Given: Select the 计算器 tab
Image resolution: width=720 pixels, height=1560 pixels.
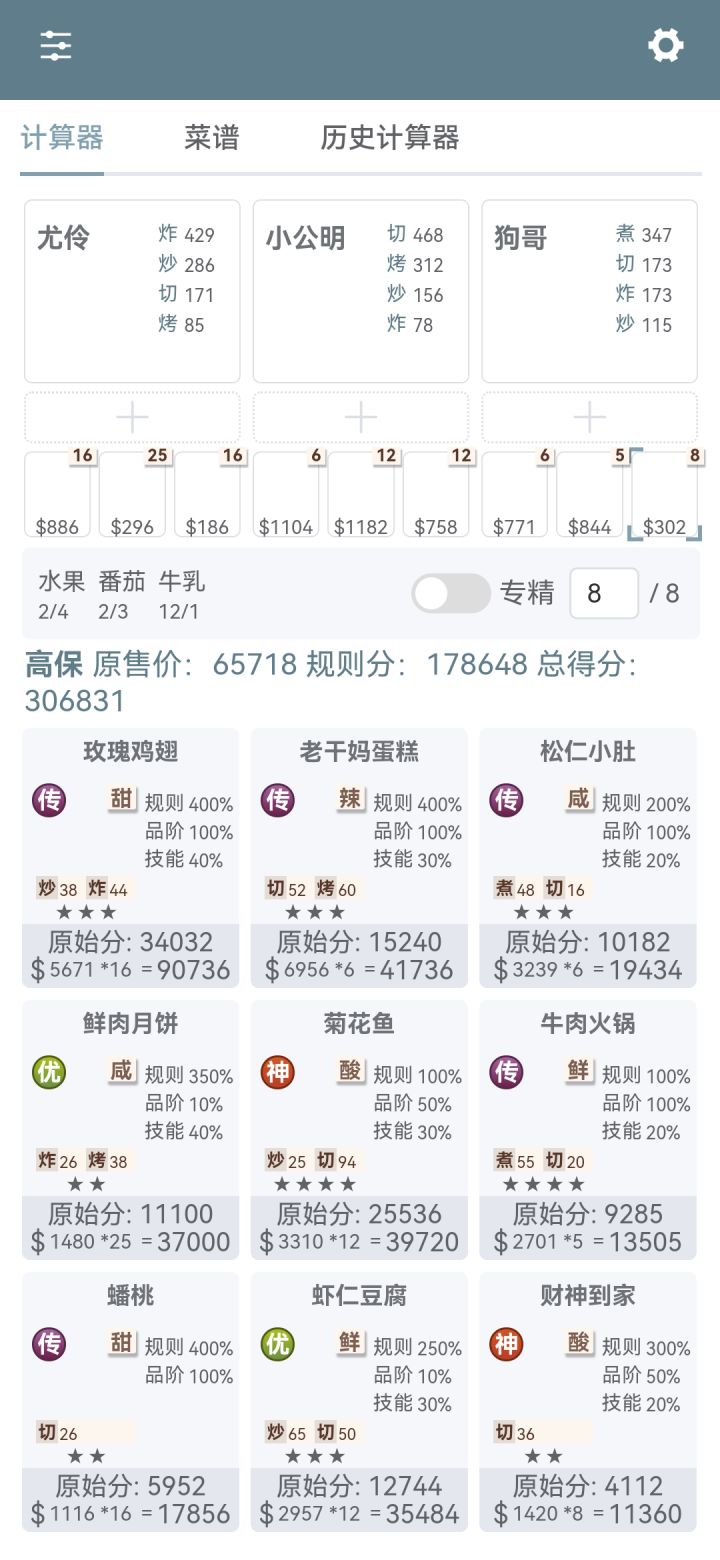Looking at the screenshot, I should (62, 138).
